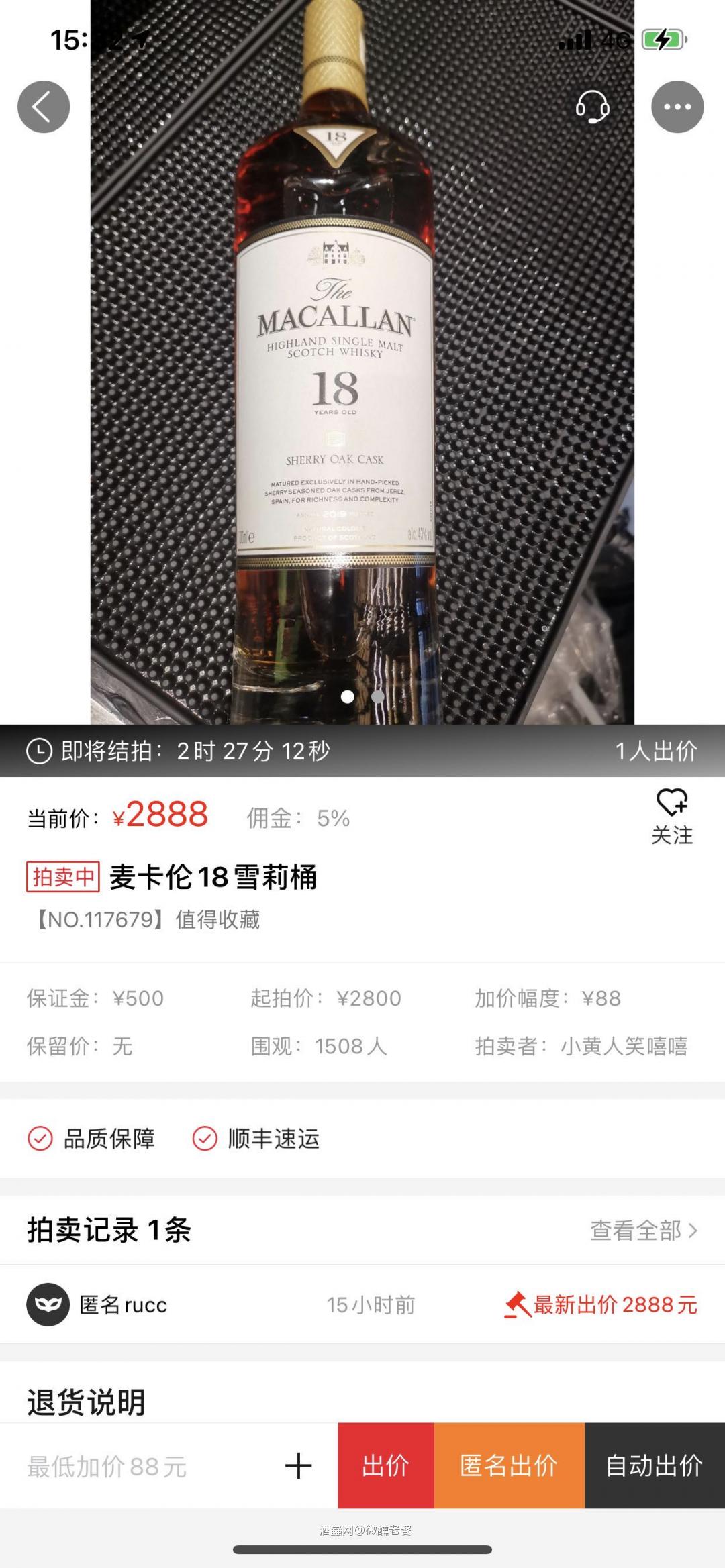
Task: Tap the red 出价 bid button
Action: click(385, 1465)
